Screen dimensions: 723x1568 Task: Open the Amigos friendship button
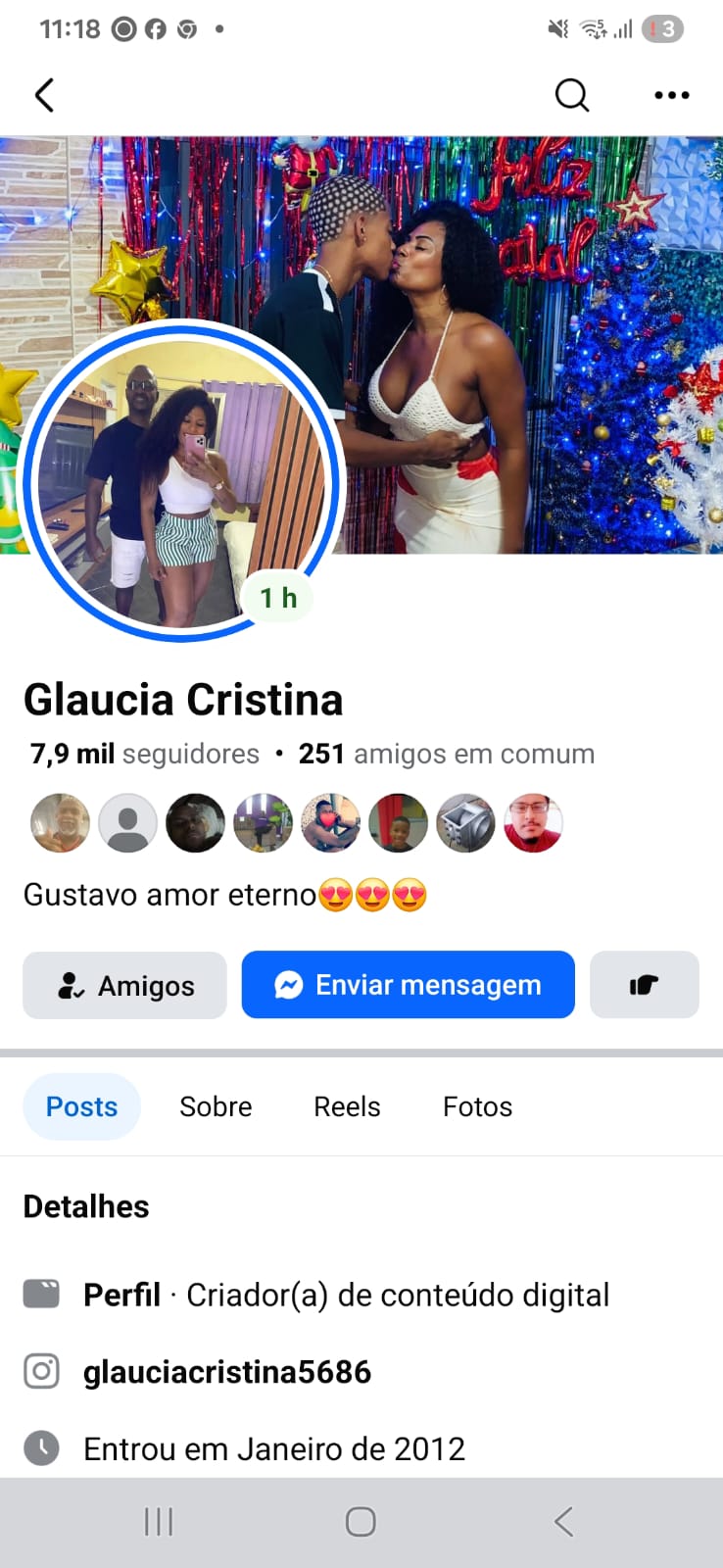(125, 985)
